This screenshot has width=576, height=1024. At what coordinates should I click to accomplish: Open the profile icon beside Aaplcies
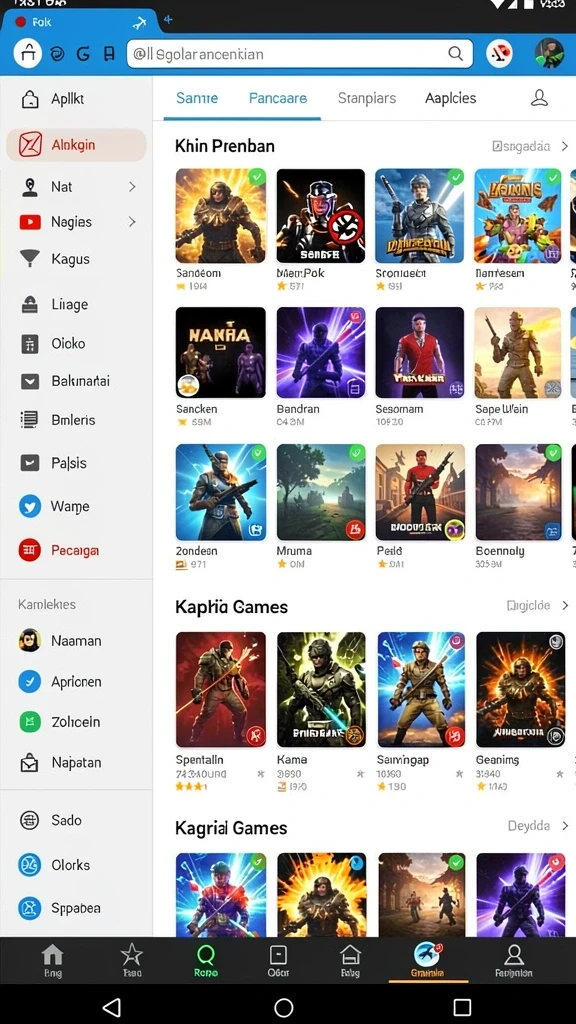[539, 98]
